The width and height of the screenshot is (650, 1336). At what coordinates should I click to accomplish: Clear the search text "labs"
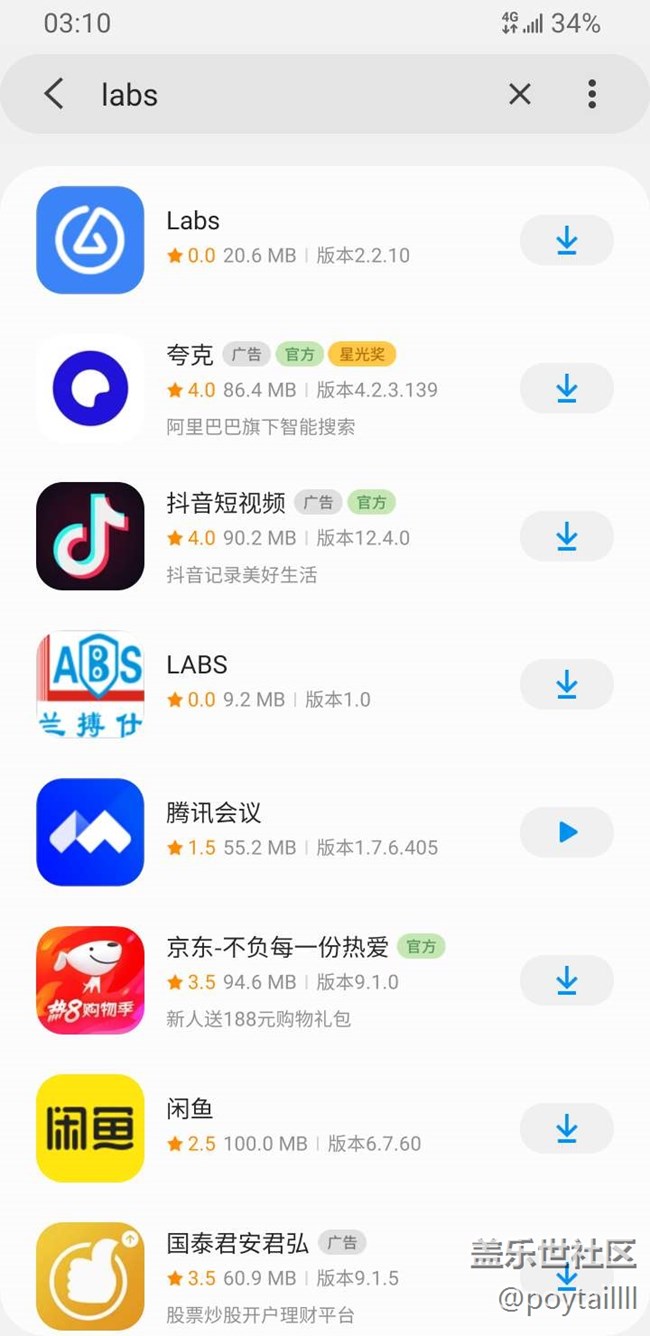519,94
